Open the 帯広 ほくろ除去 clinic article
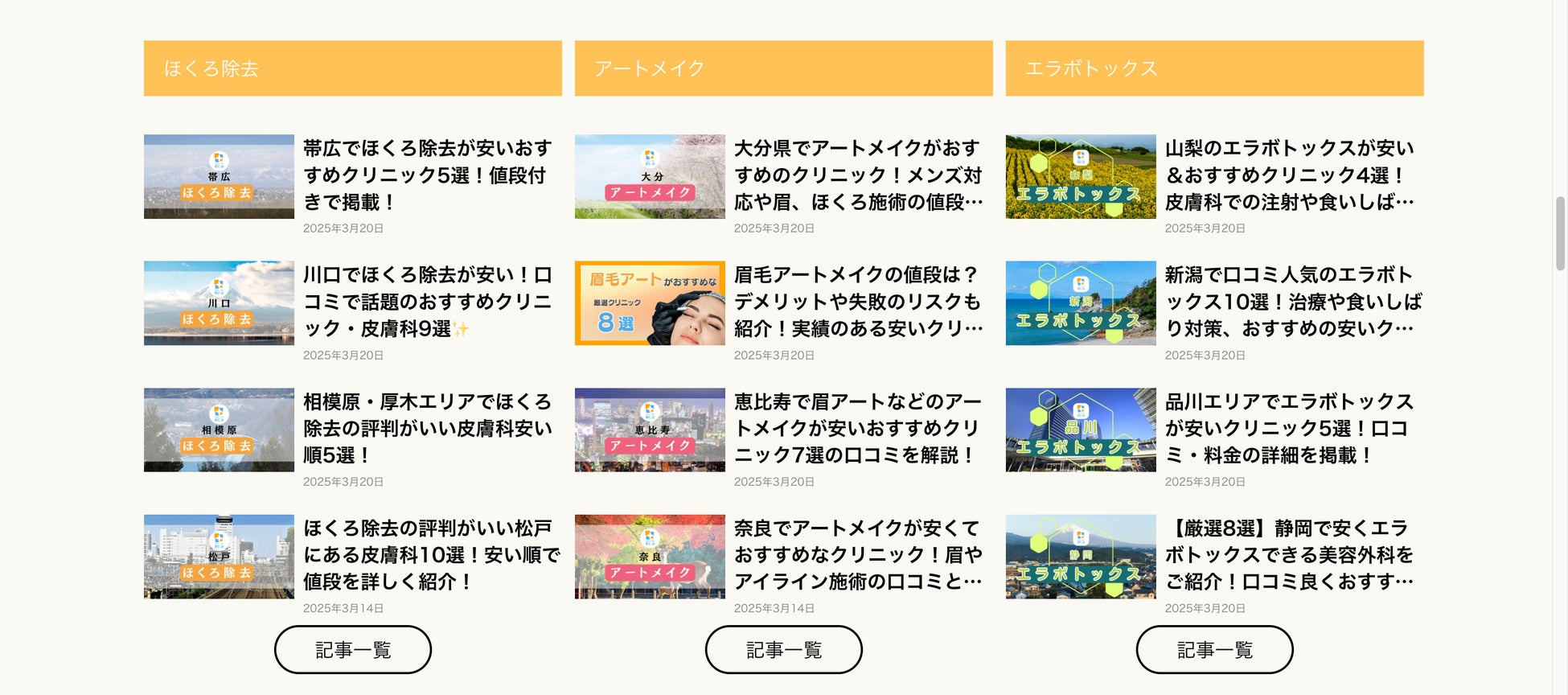Image resolution: width=1568 pixels, height=695 pixels. pyautogui.click(x=427, y=175)
